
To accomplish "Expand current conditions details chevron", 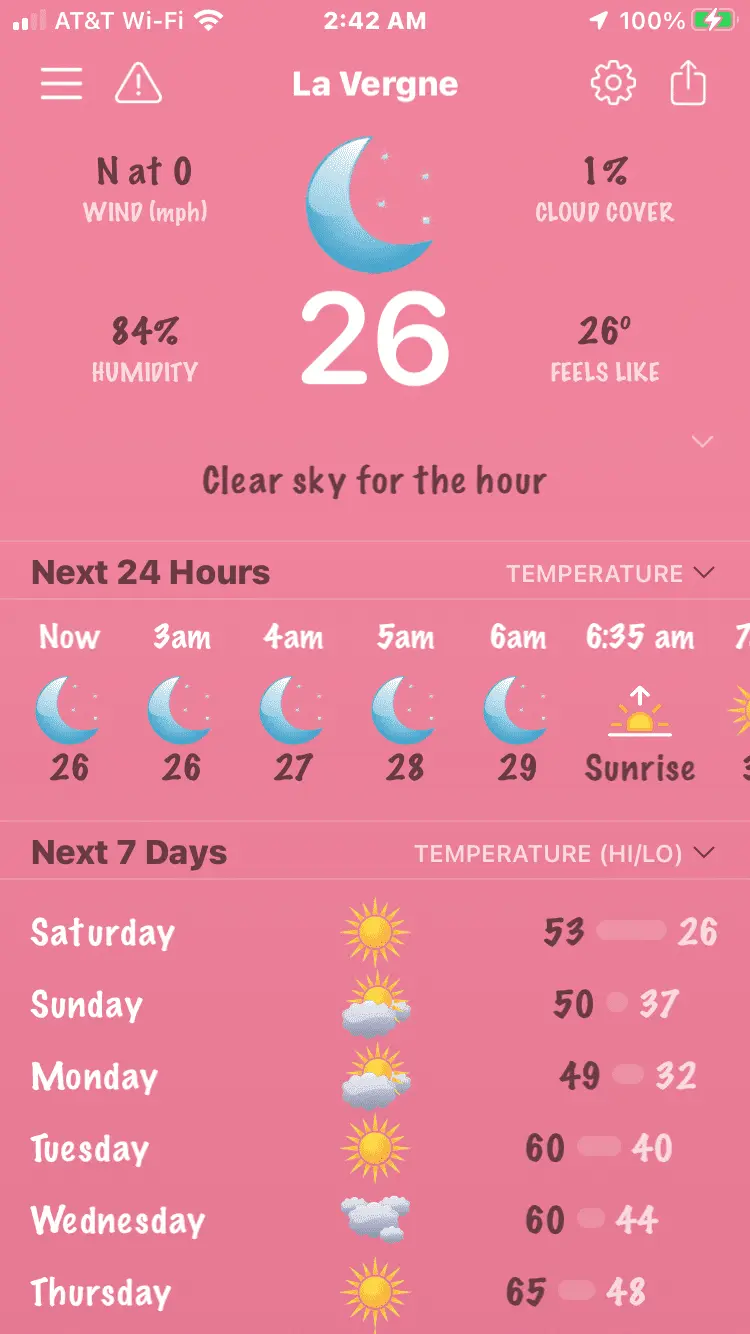I will point(703,441).
